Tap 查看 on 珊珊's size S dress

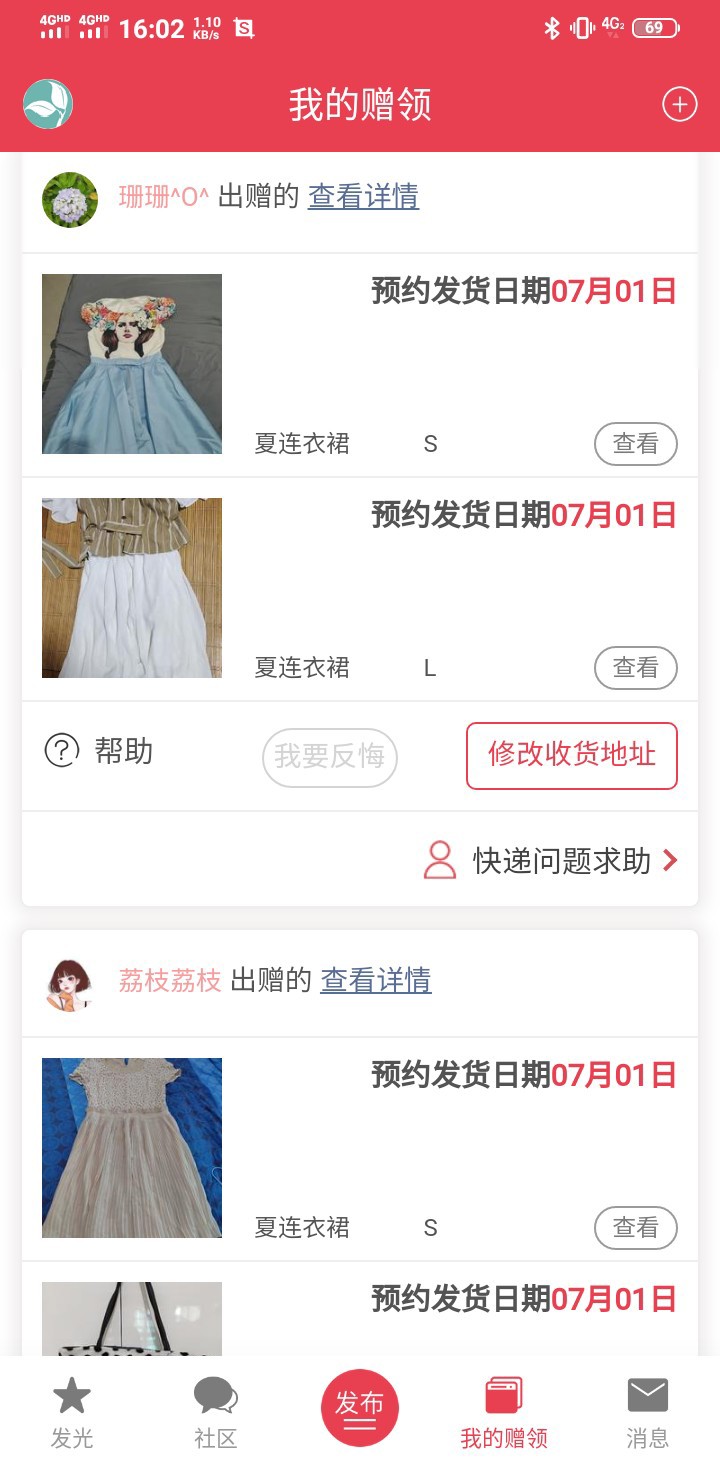click(x=635, y=444)
